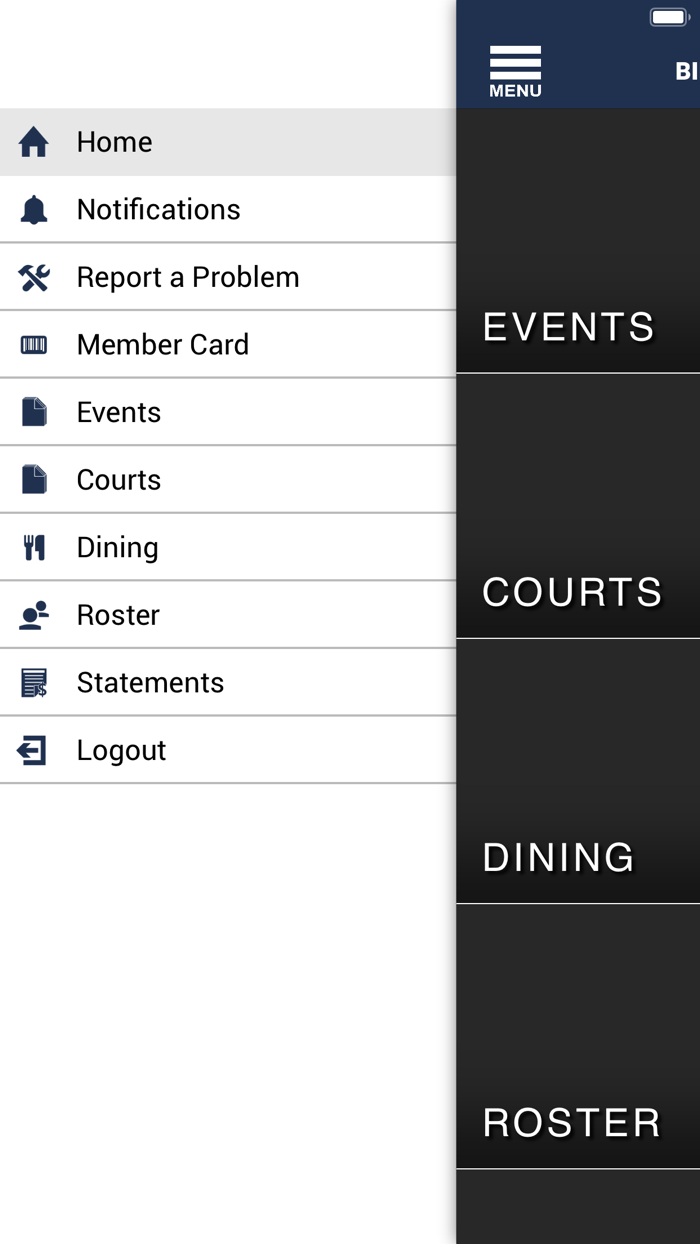Viewport: 700px width, 1244px height.
Task: Tap the COURTS tile
Action: [x=578, y=506]
